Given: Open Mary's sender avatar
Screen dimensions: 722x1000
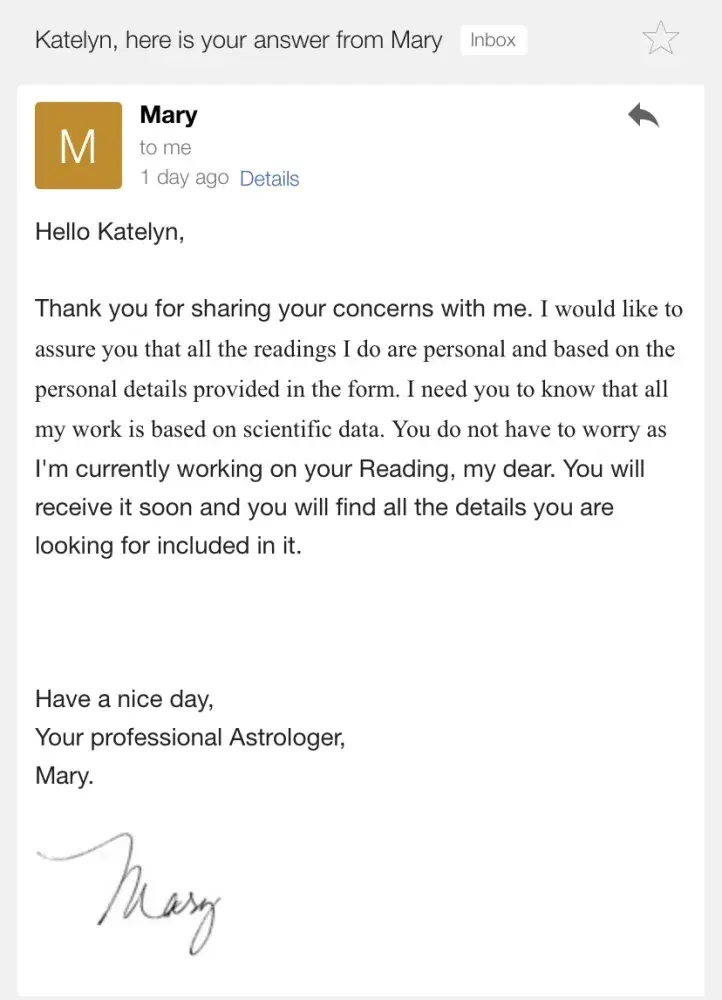Looking at the screenshot, I should [78, 146].
